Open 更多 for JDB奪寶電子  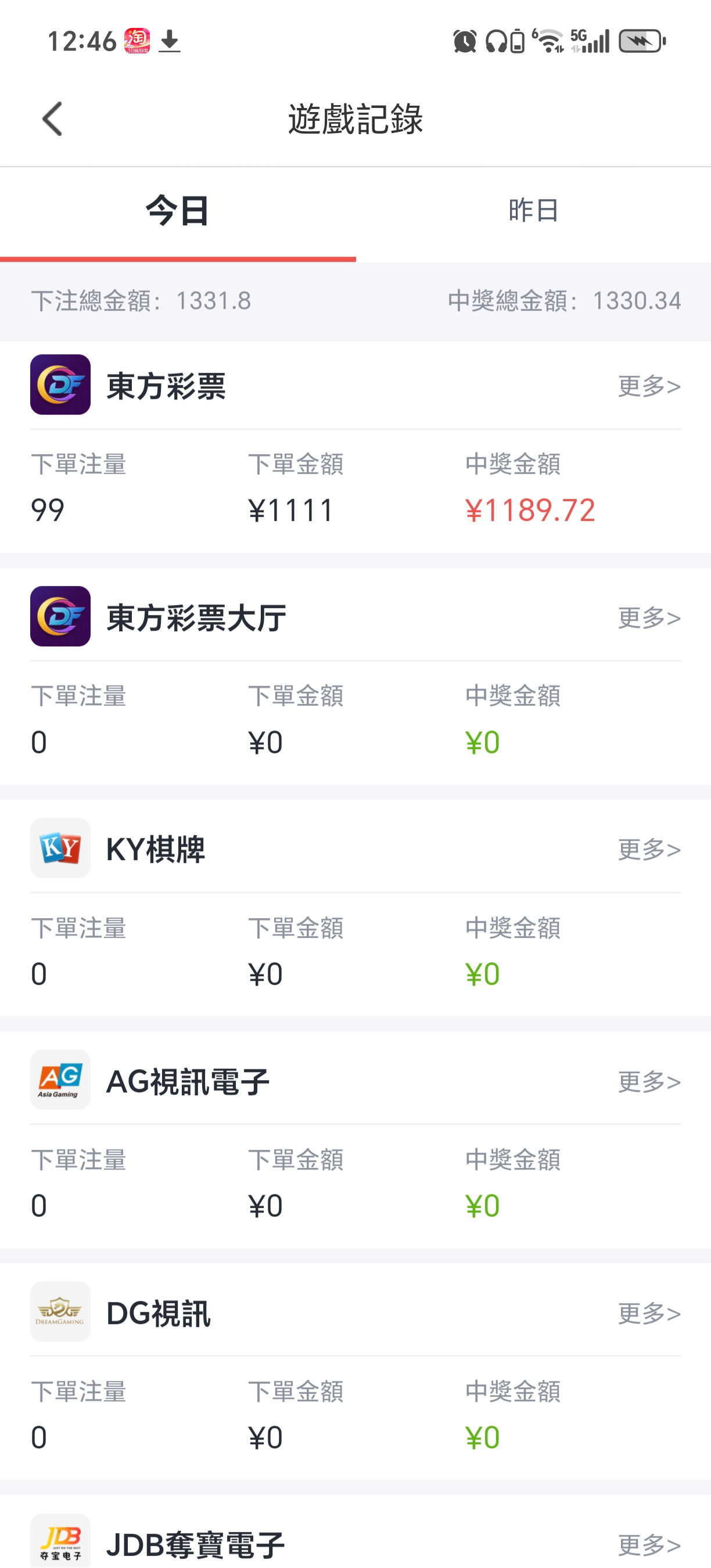click(x=649, y=1545)
